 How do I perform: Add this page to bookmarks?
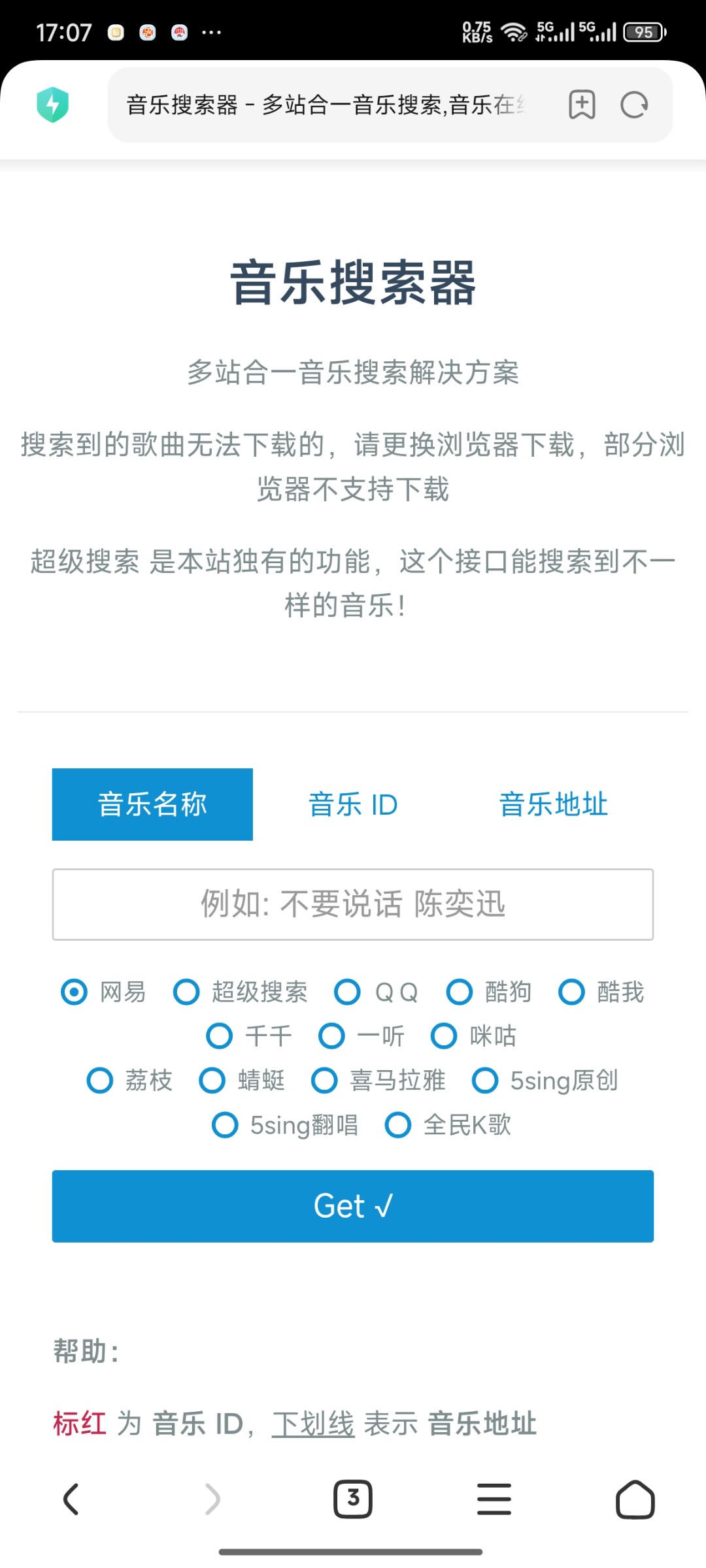coord(582,105)
